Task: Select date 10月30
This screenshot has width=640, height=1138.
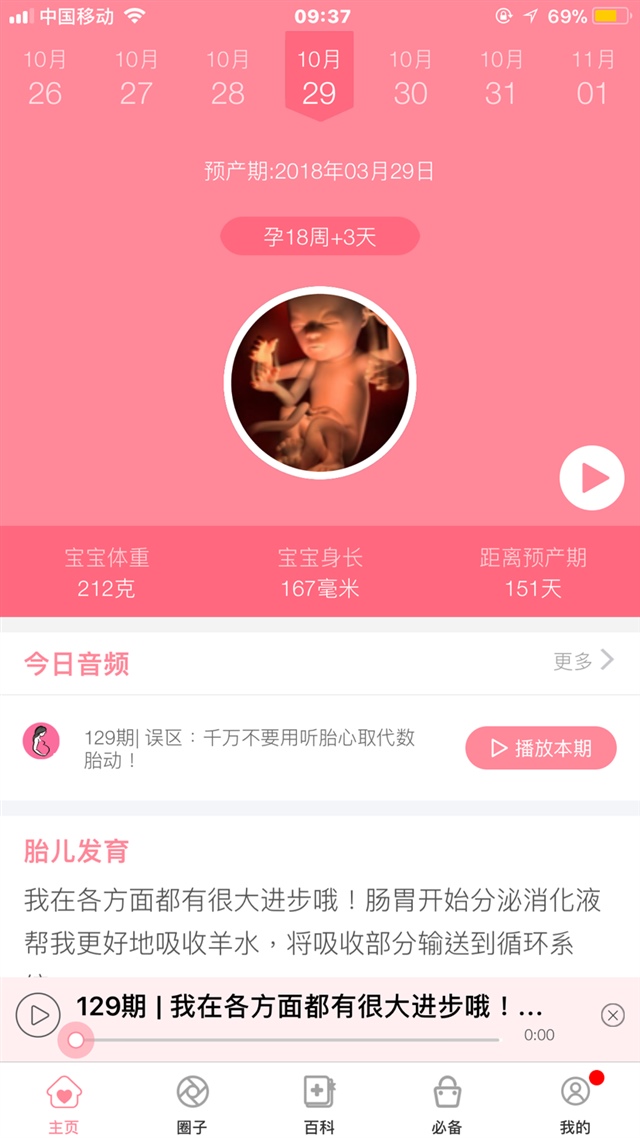Action: pyautogui.click(x=410, y=78)
